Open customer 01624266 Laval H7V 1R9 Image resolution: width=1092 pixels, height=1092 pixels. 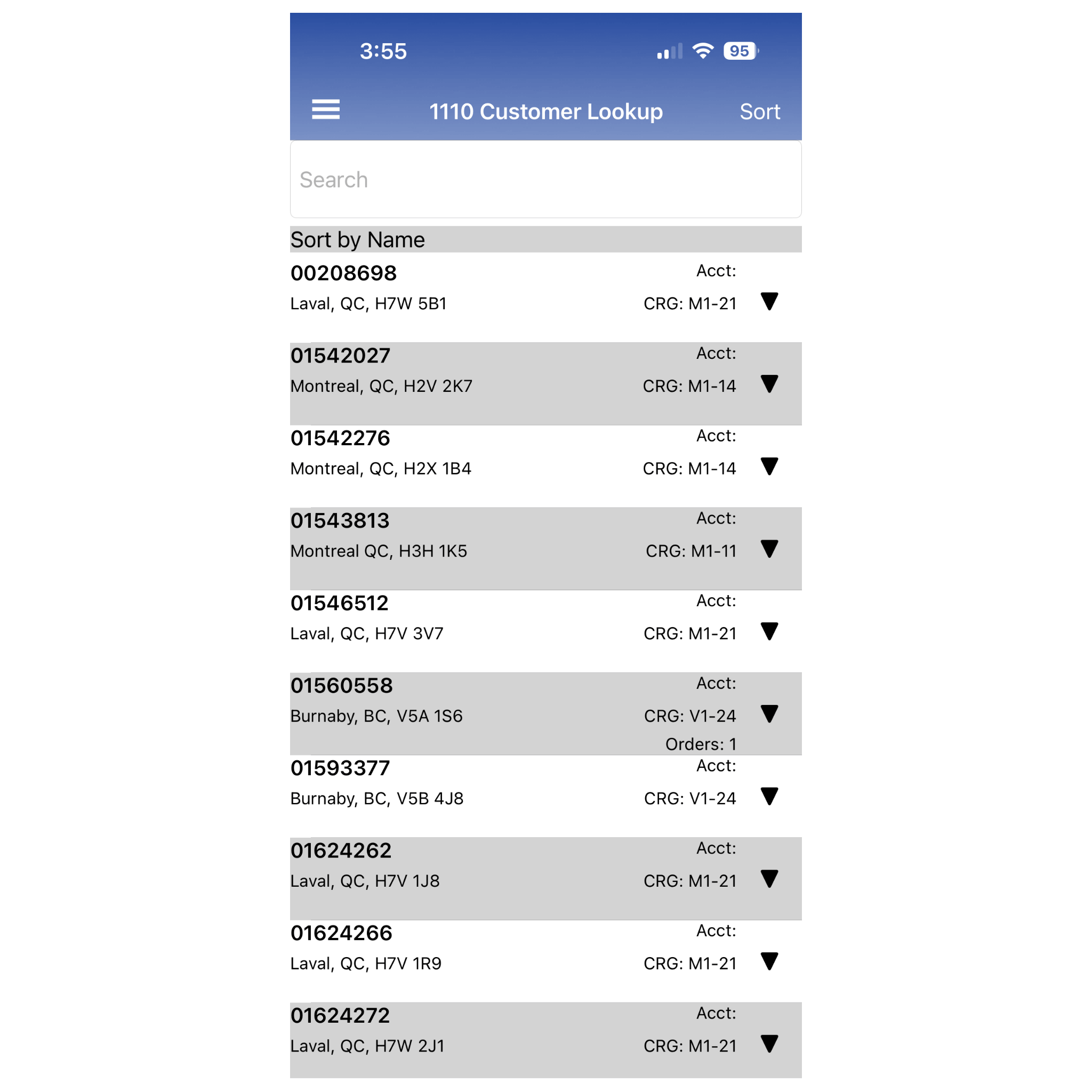[x=452, y=949]
